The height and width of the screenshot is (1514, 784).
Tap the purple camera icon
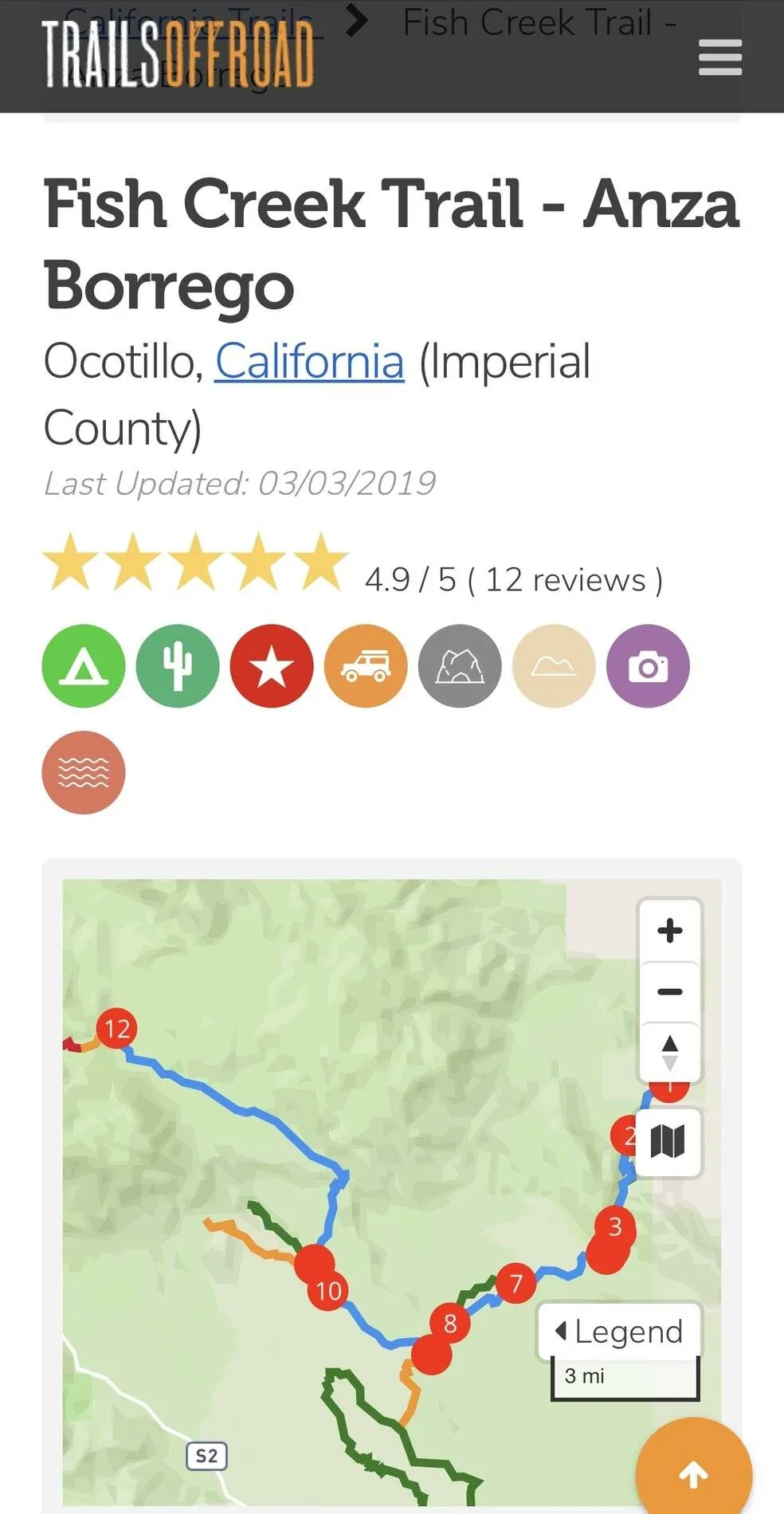click(x=648, y=666)
